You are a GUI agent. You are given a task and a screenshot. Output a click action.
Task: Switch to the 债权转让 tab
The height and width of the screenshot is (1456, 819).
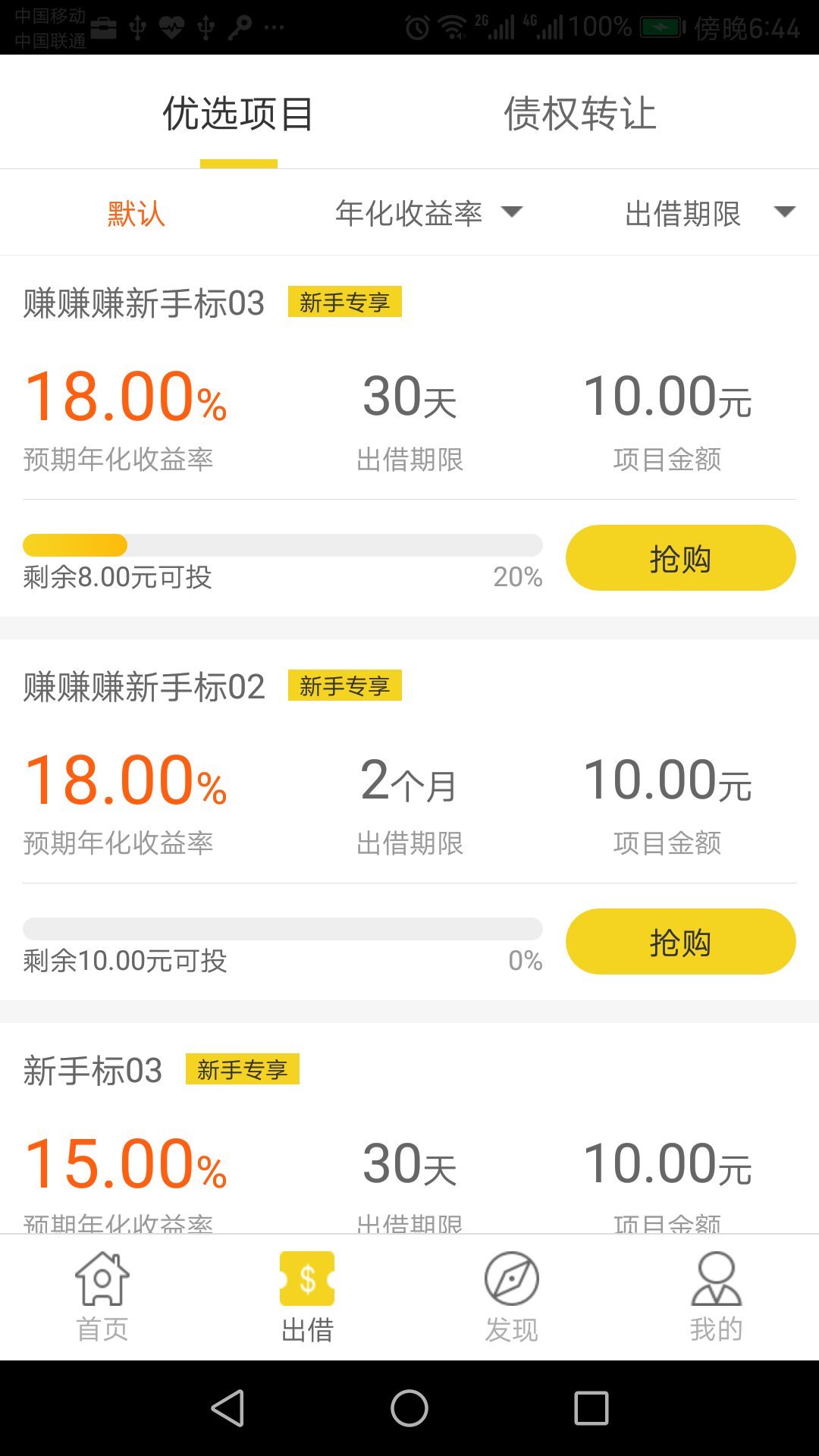(x=580, y=112)
